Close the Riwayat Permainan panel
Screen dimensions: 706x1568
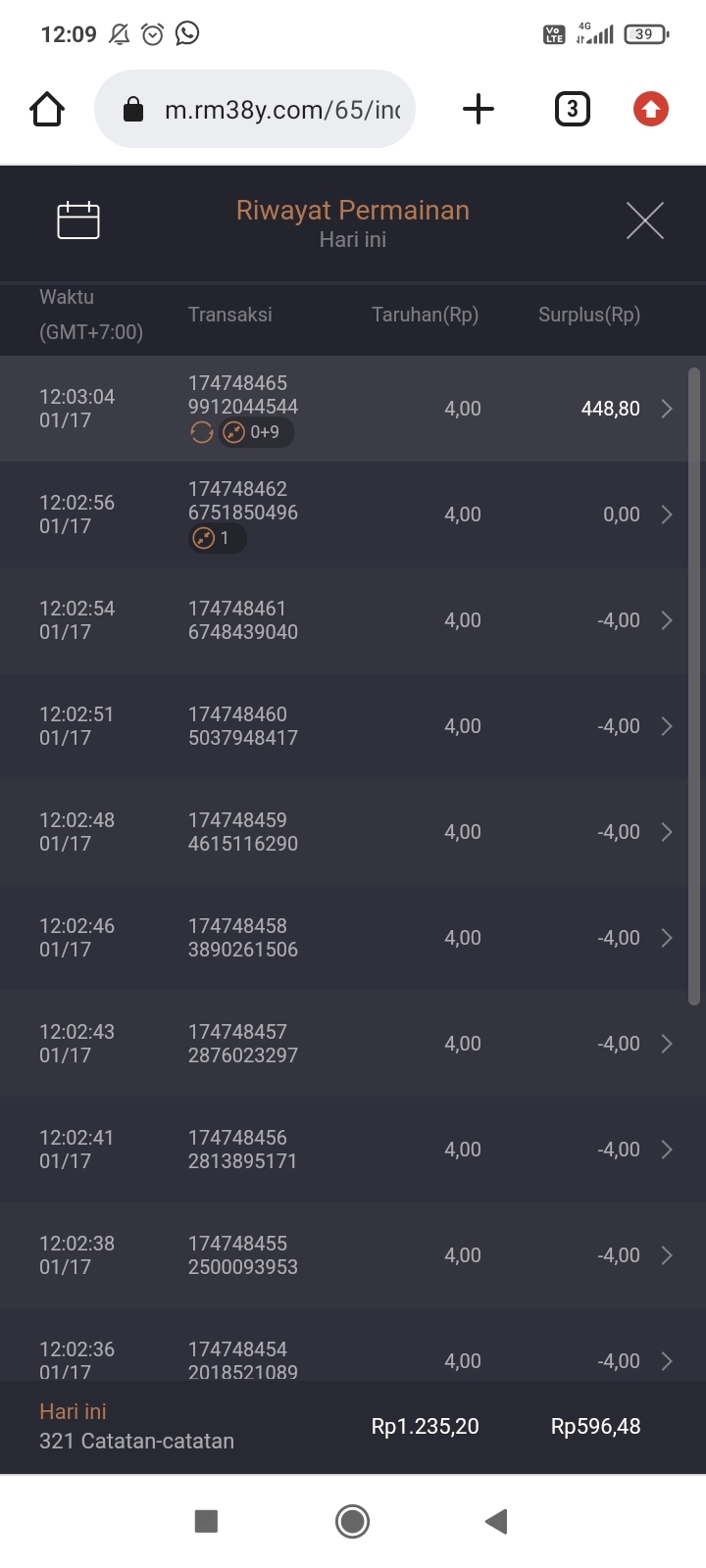pyautogui.click(x=644, y=220)
